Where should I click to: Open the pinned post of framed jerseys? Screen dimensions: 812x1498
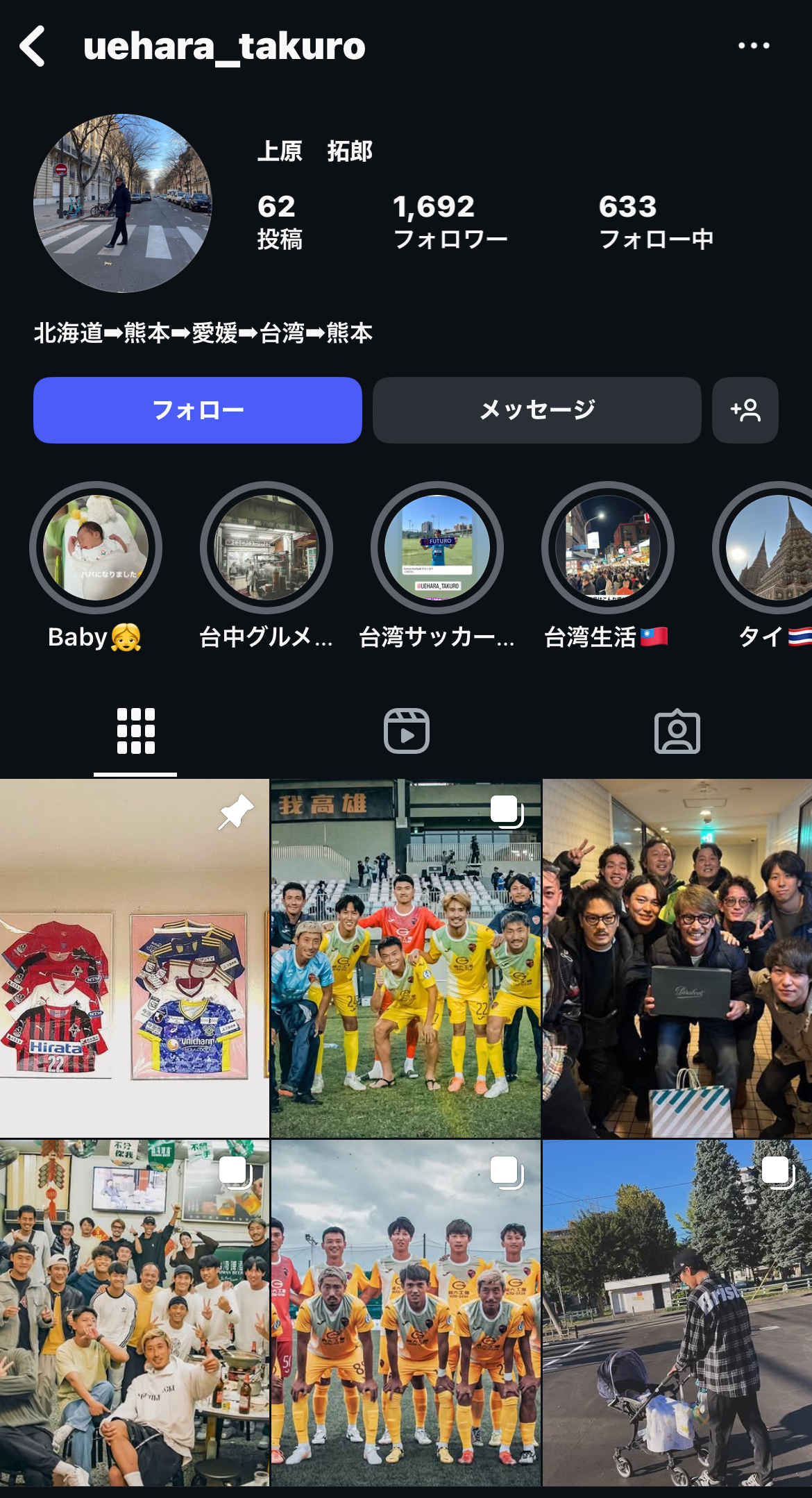(135, 958)
